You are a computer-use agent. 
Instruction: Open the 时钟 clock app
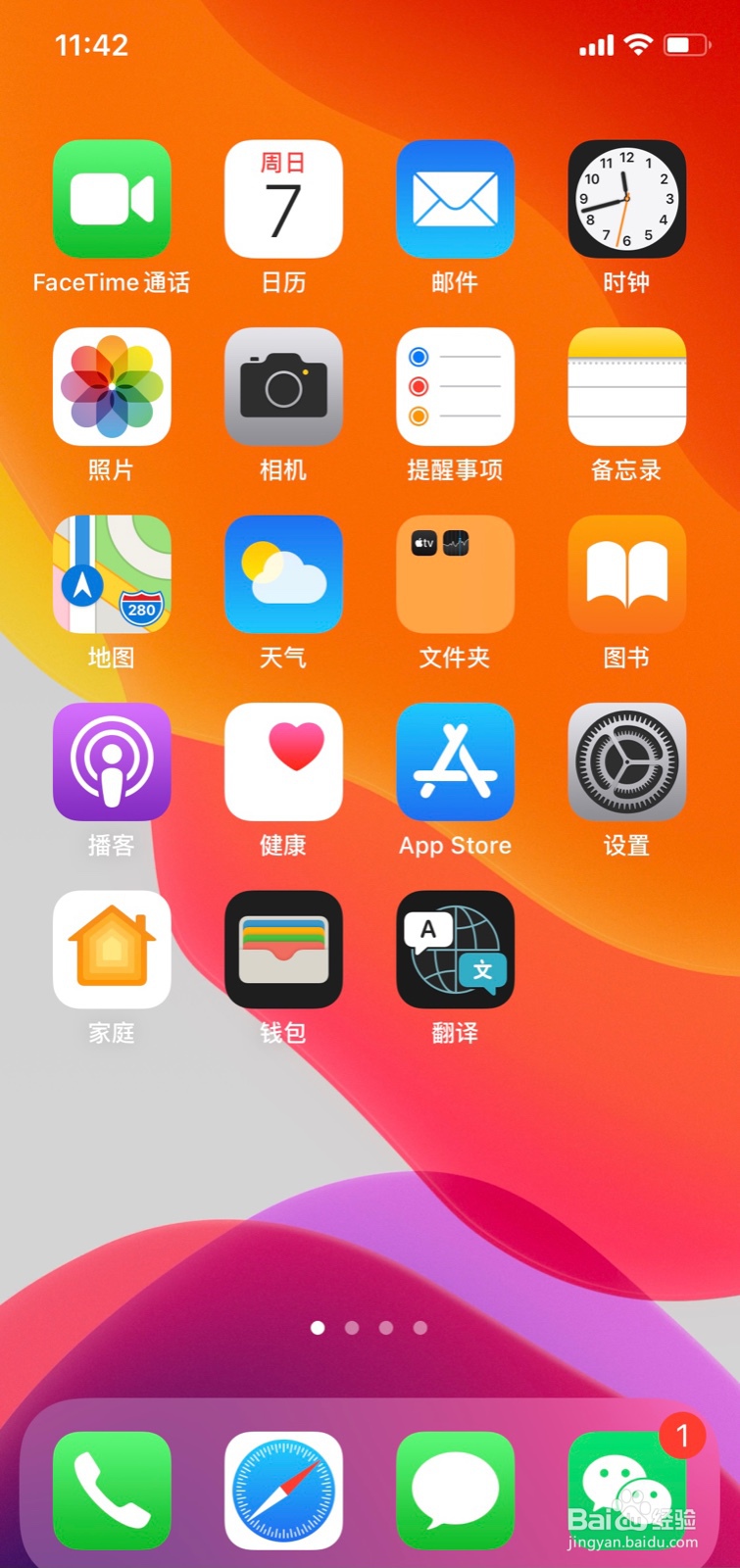pyautogui.click(x=626, y=199)
